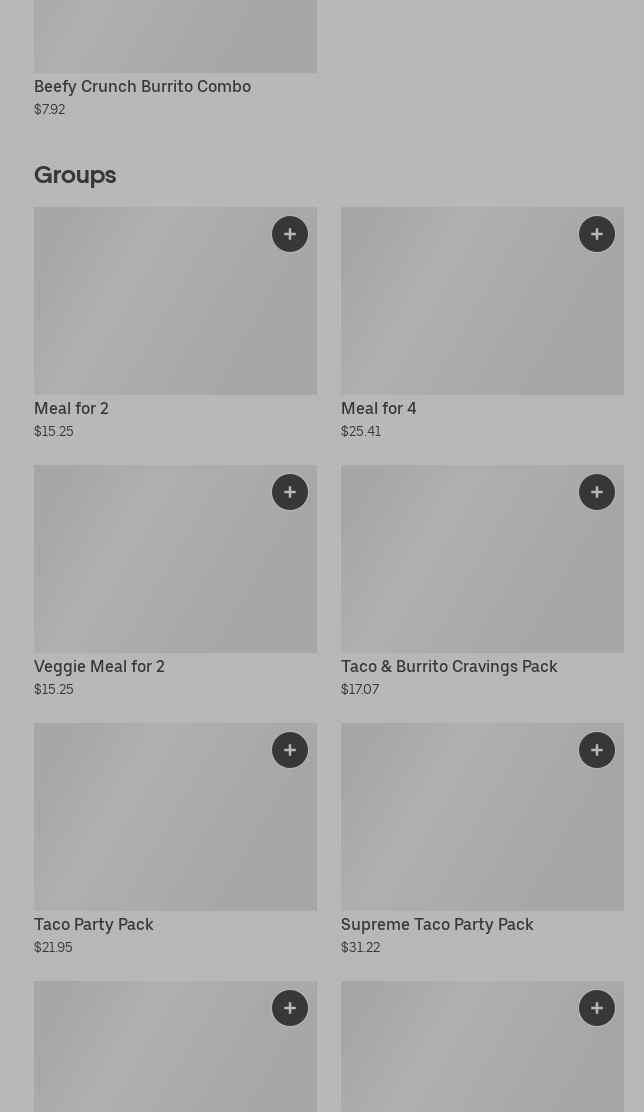Add Taco & Burrito Cravings Pack

[x=597, y=492]
